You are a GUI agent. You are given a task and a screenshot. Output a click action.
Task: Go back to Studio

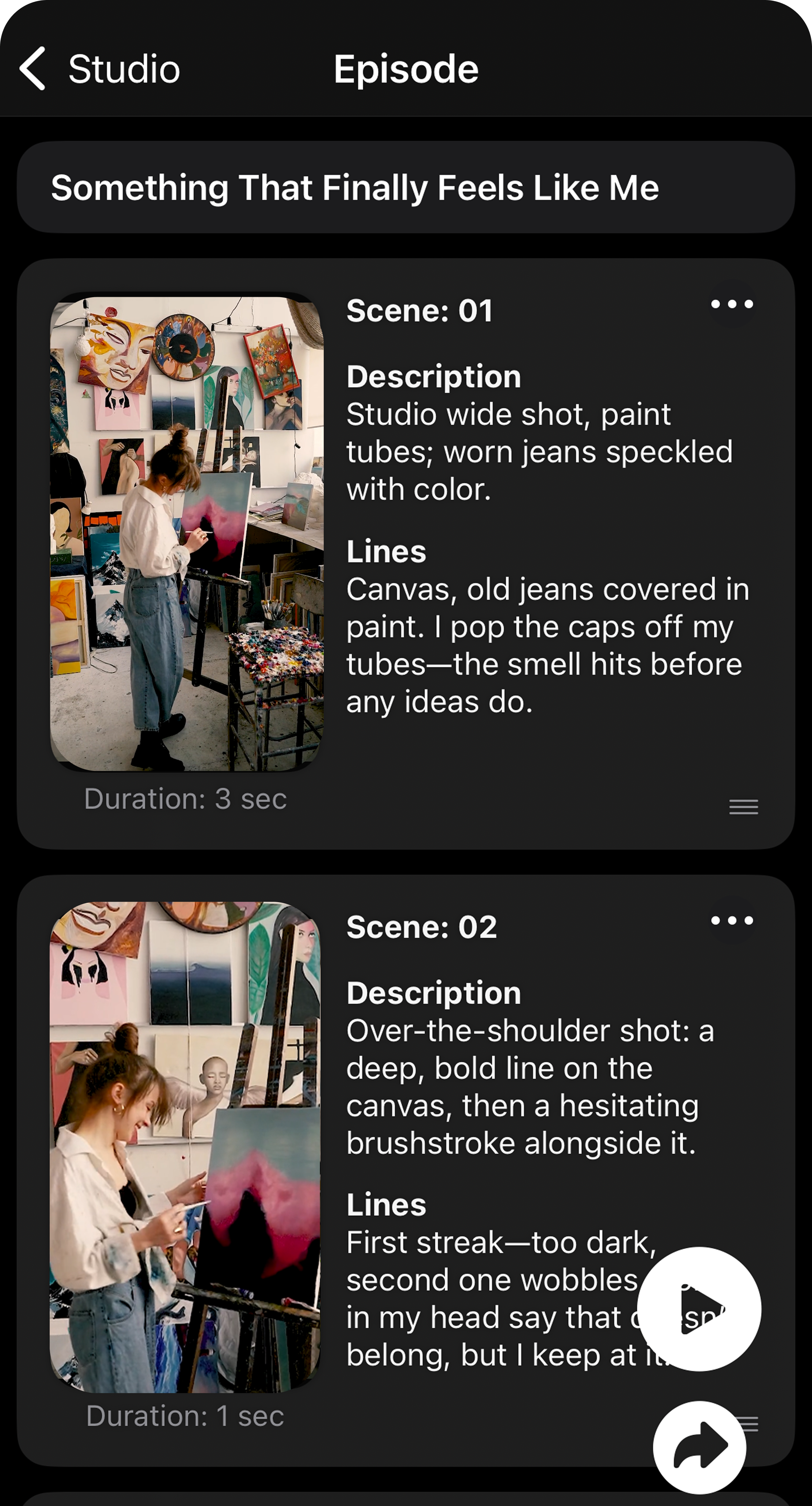99,69
